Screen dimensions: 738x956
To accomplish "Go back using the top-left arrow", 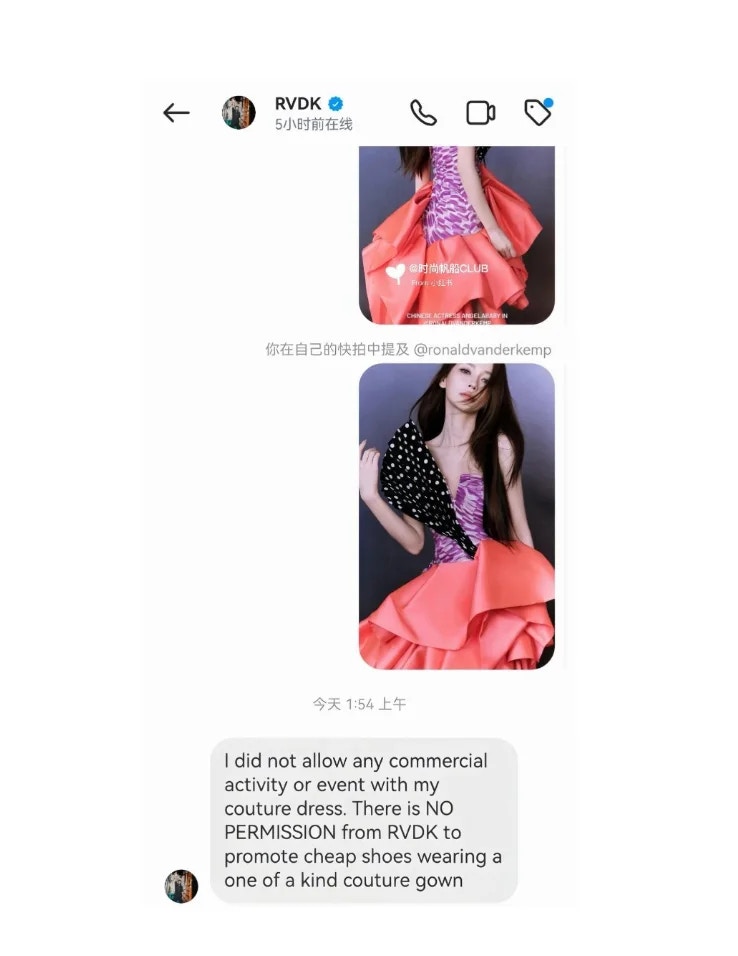I will coord(176,113).
